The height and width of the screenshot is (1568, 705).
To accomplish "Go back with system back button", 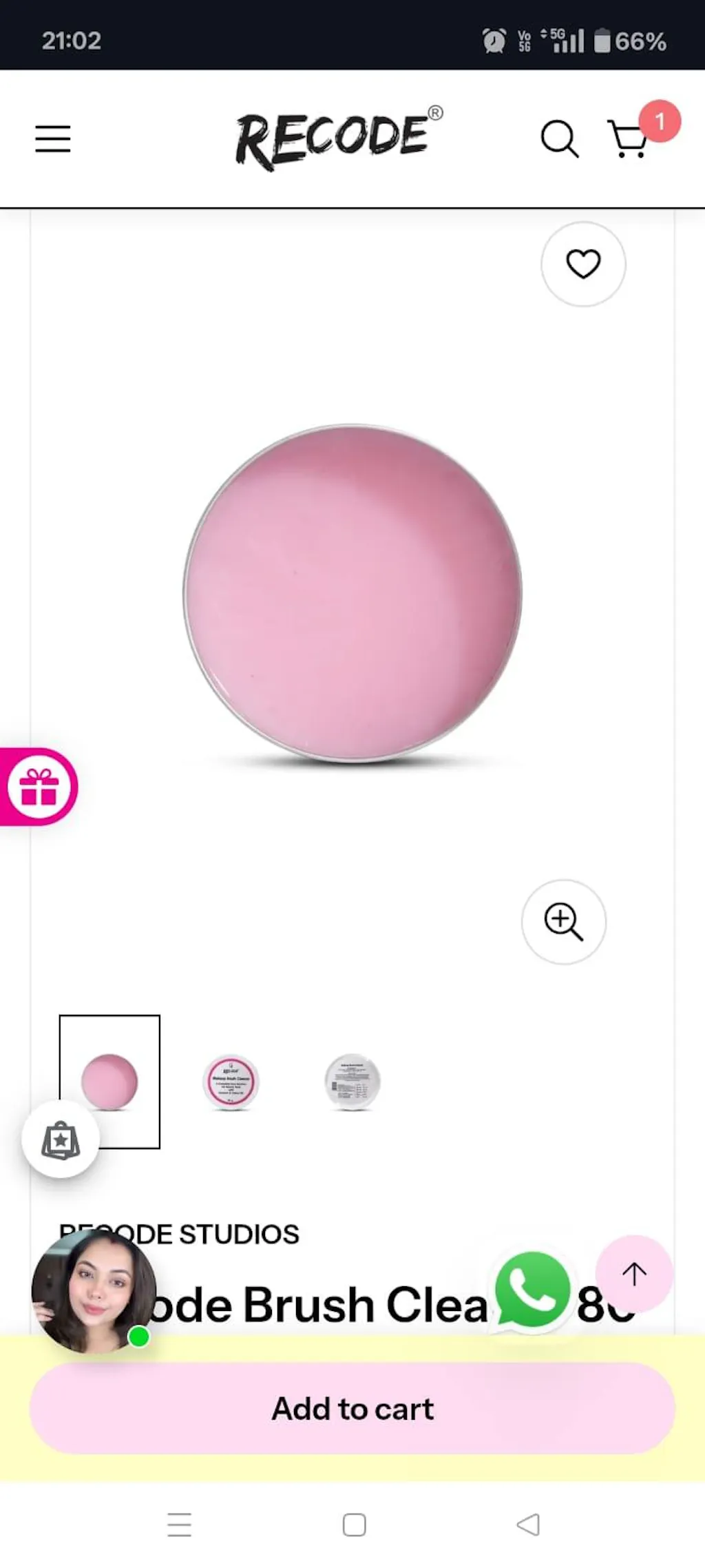I will (x=528, y=1525).
